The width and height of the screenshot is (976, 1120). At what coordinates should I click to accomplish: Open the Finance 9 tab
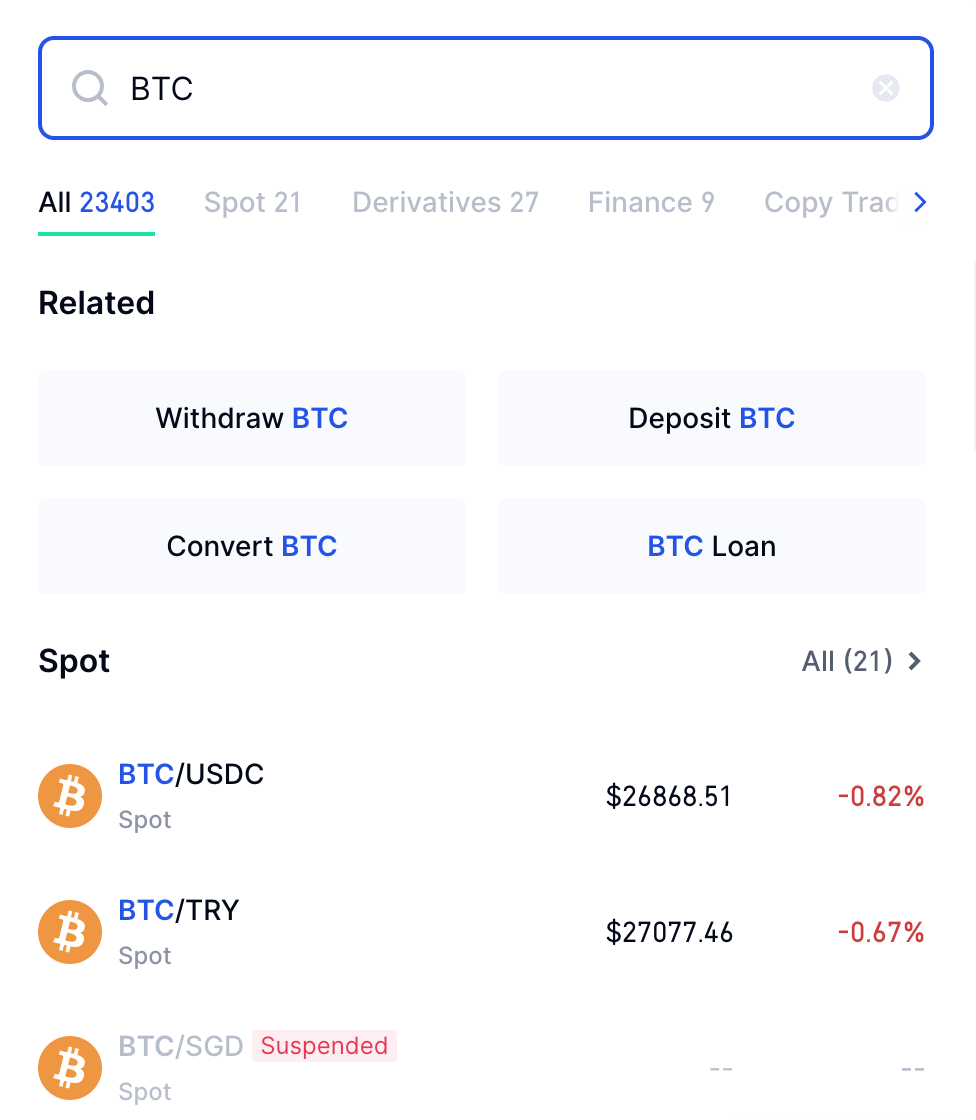coord(651,203)
